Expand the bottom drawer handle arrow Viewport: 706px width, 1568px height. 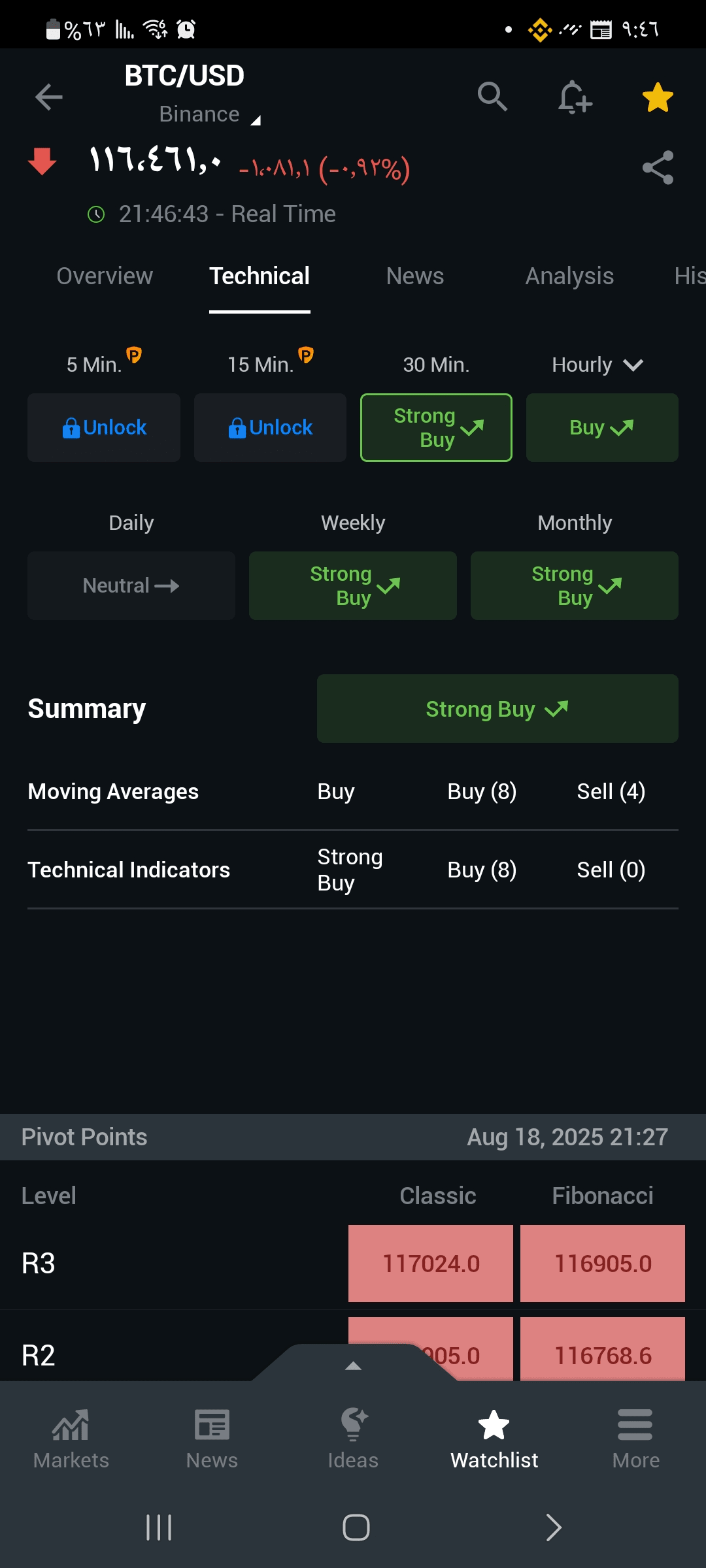(x=354, y=1365)
